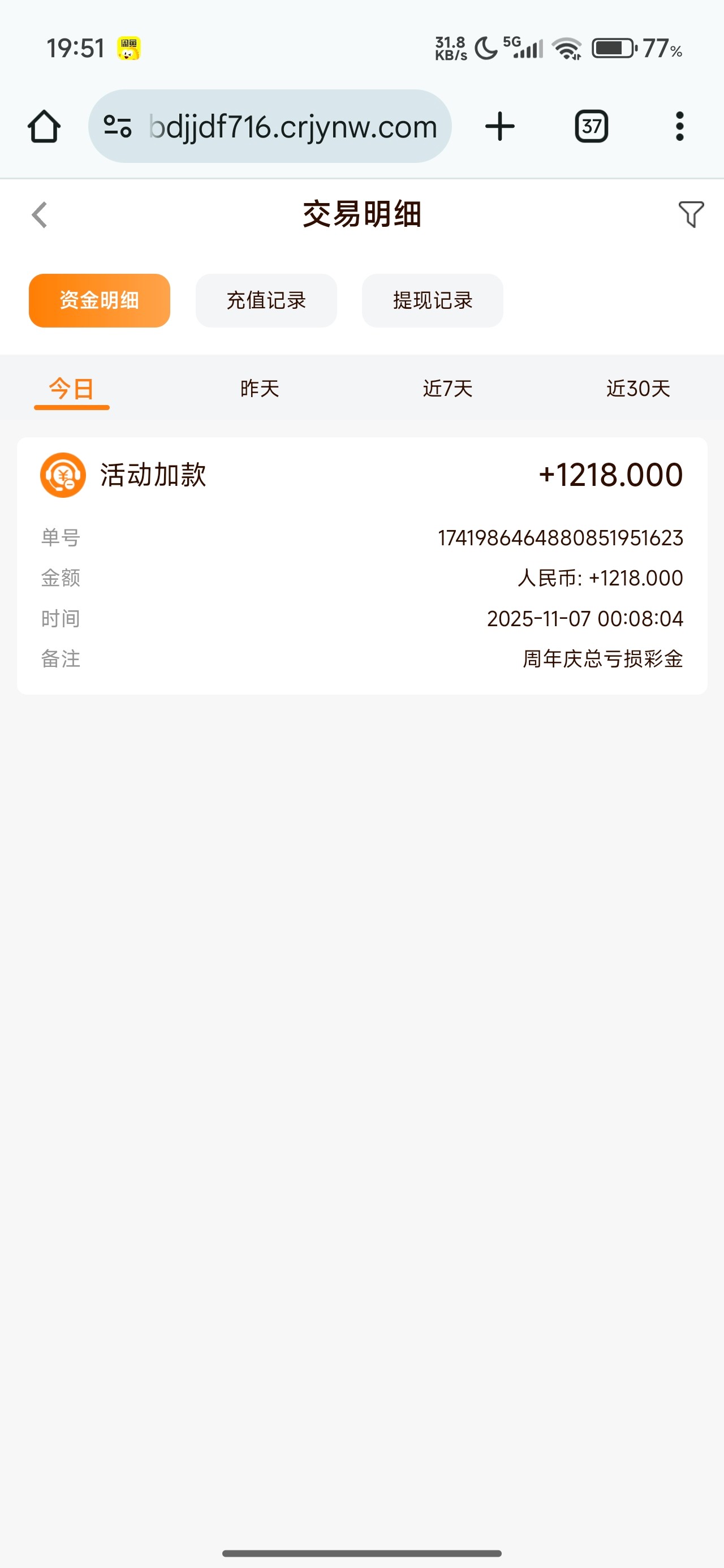View site info icon in address bar
This screenshot has width=724, height=1568.
tap(118, 127)
